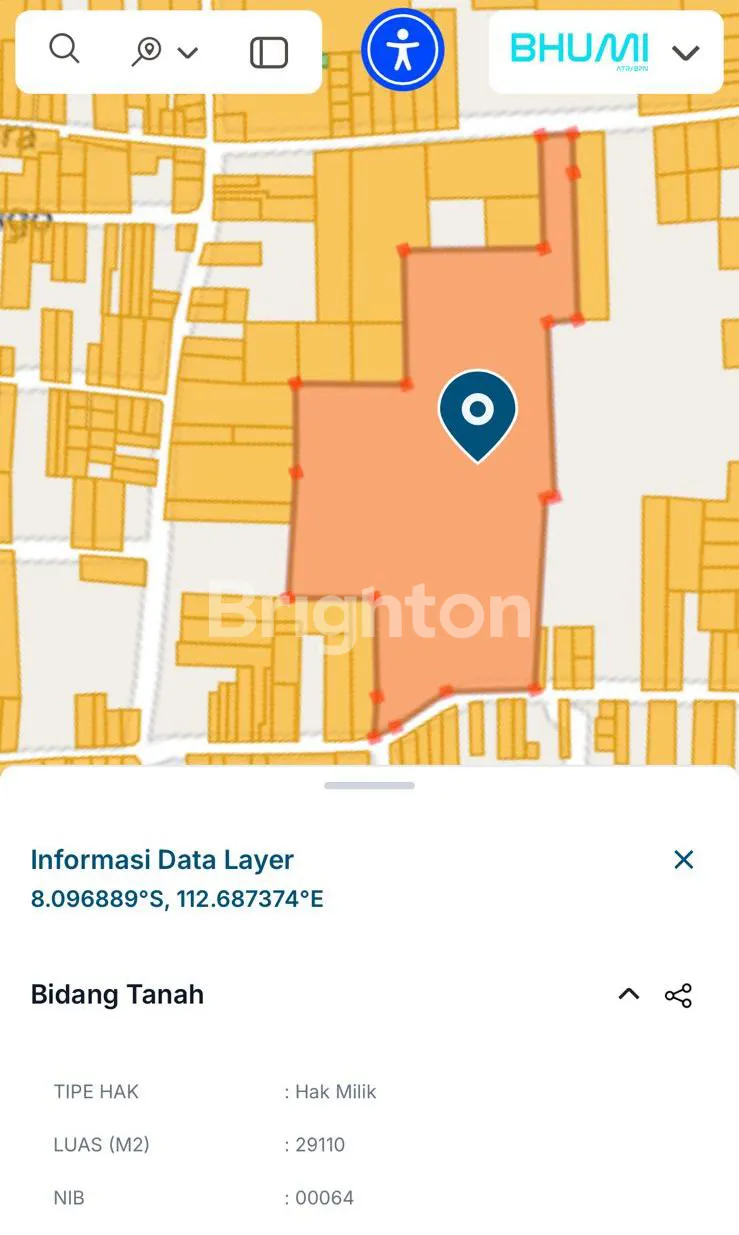
Task: Toggle the sidebar panel icon
Action: click(269, 52)
